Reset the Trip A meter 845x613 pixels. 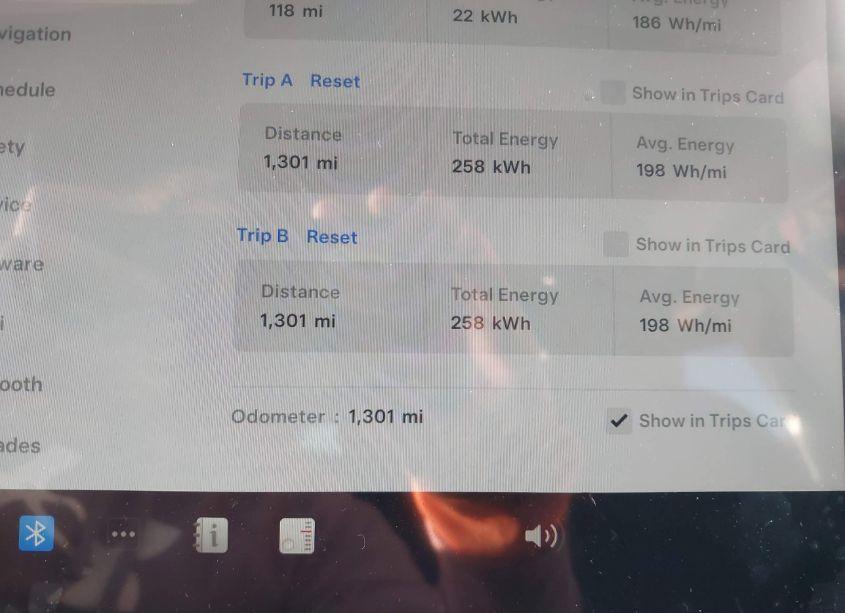click(x=334, y=81)
